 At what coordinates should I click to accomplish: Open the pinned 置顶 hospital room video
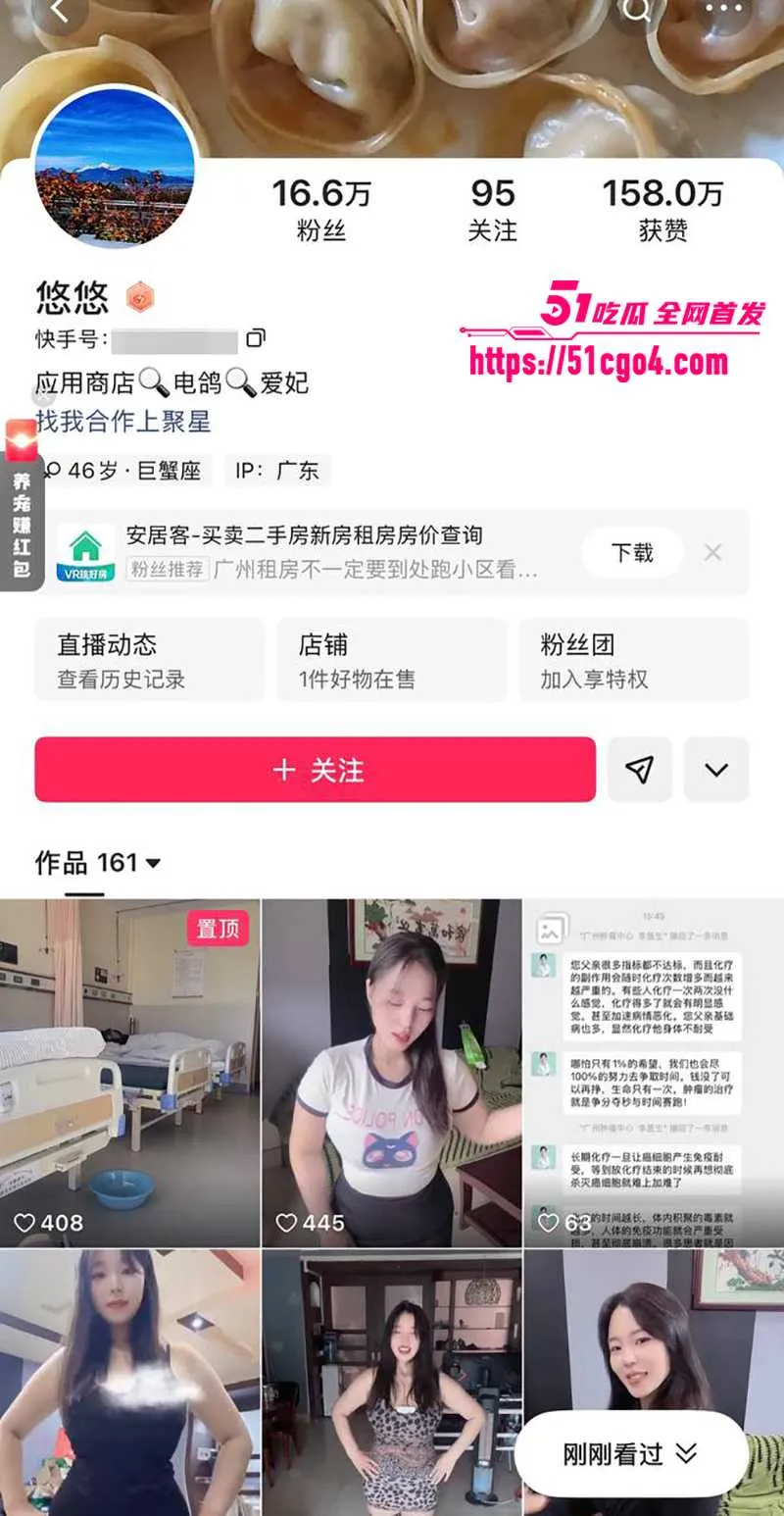tap(129, 1073)
